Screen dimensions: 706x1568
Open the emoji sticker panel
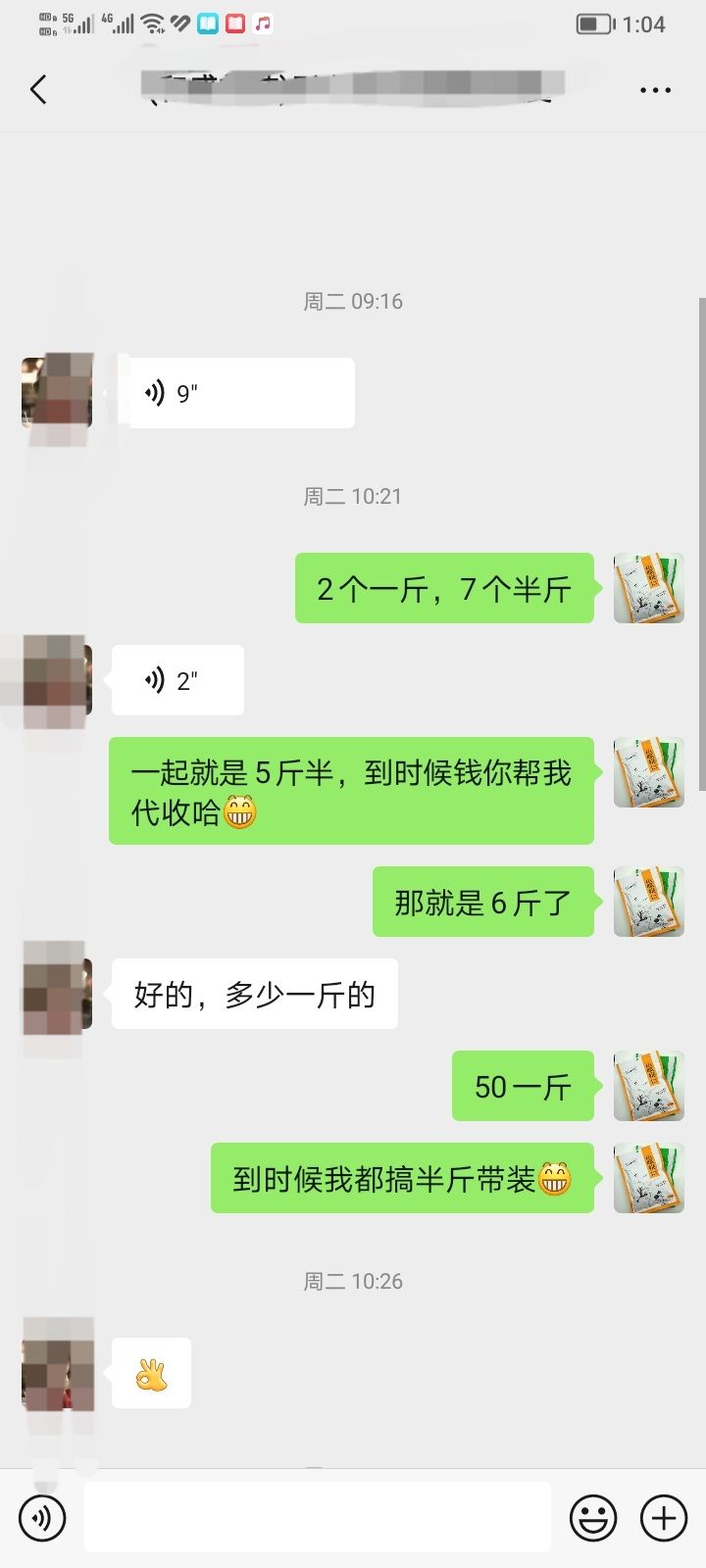[593, 1518]
